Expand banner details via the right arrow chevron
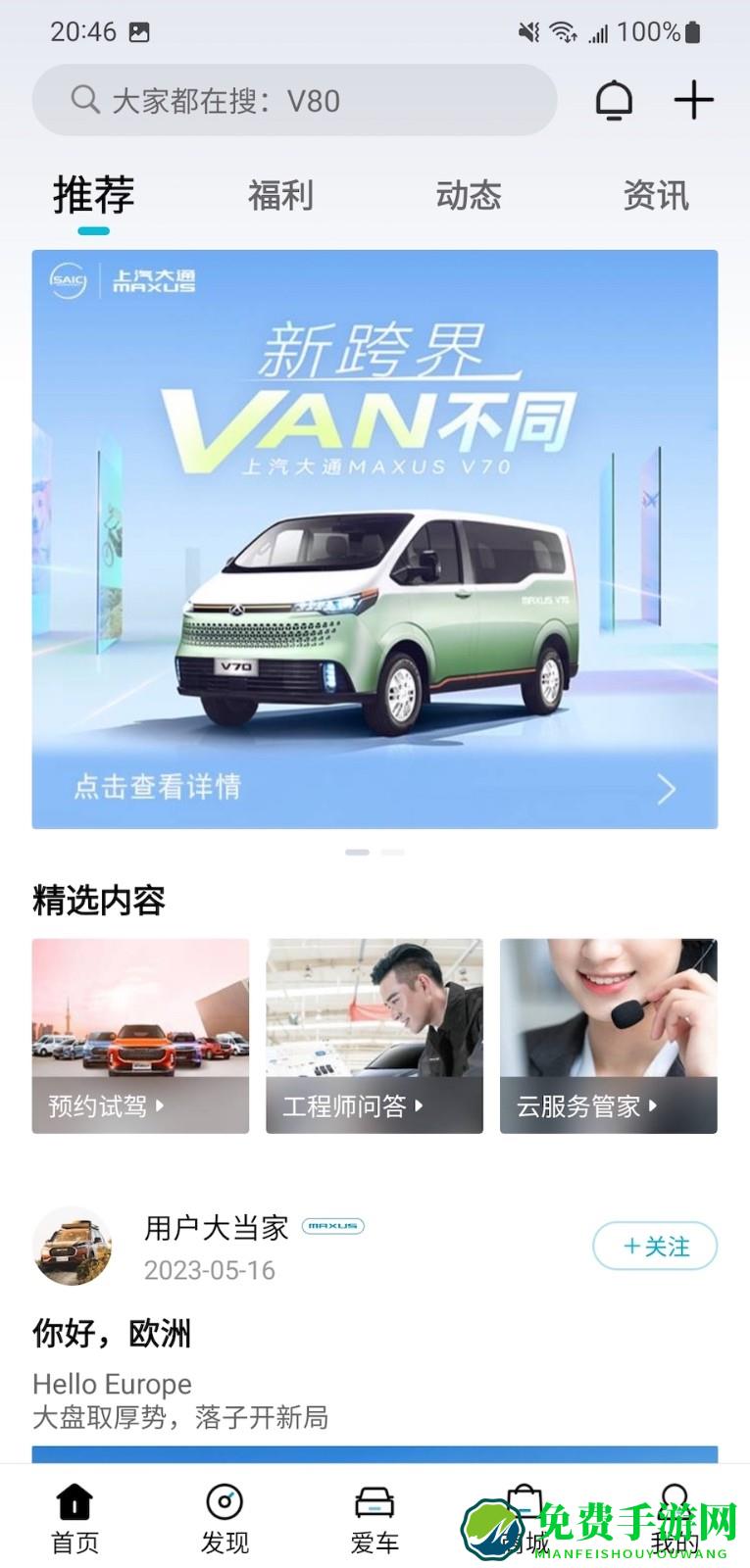The height and width of the screenshot is (1568, 750). pos(667,789)
